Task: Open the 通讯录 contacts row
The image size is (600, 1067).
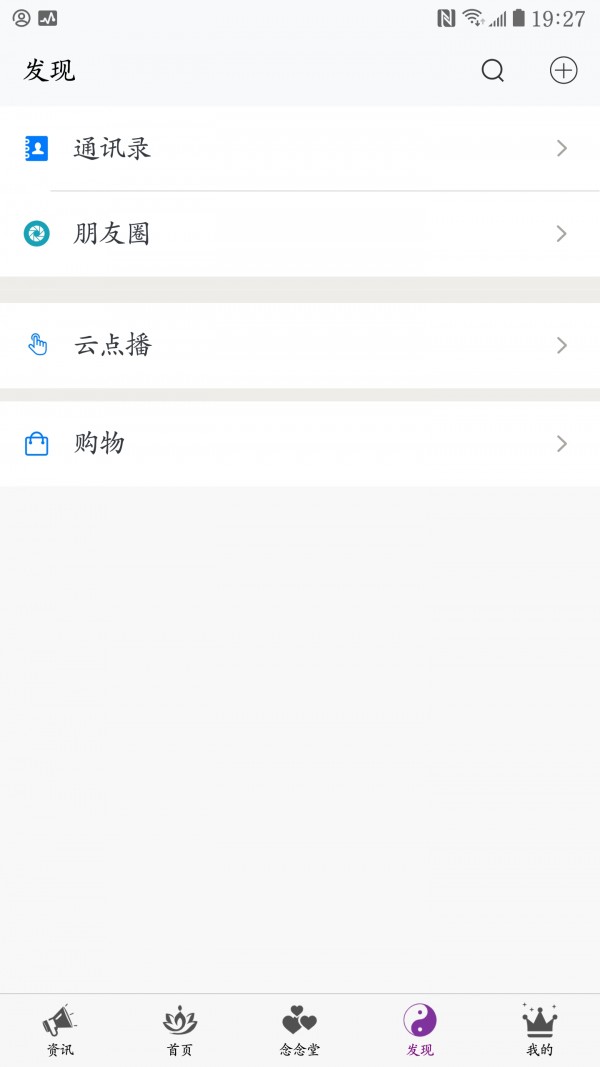Action: pyautogui.click(x=300, y=149)
